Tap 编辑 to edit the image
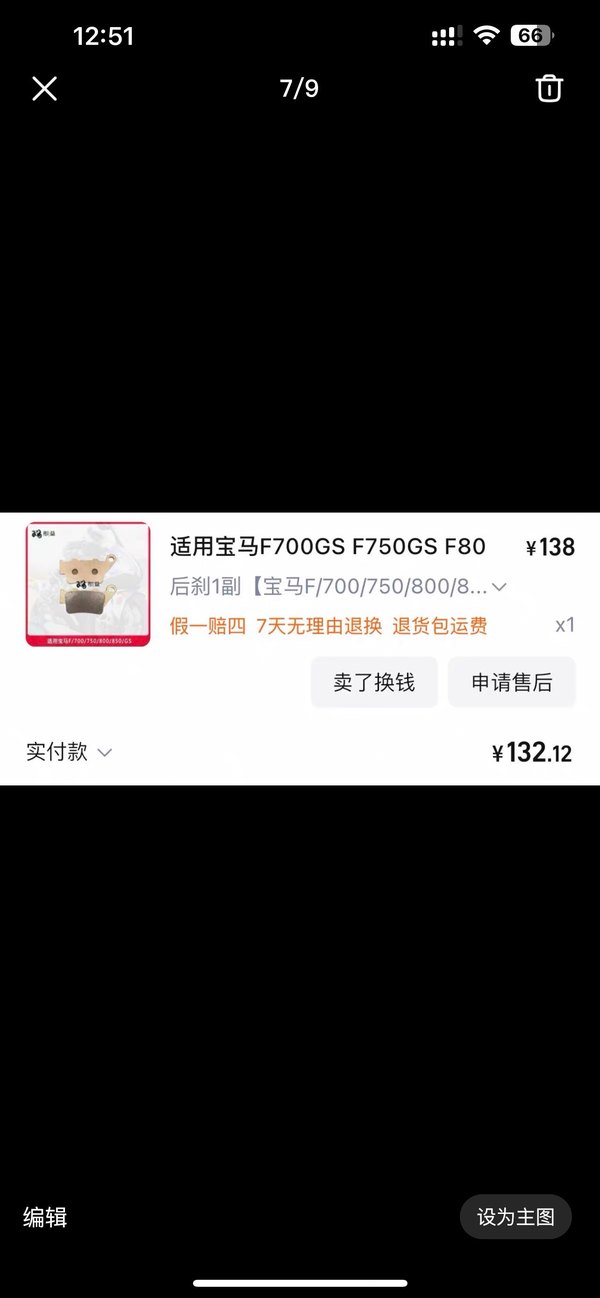 45,1217
